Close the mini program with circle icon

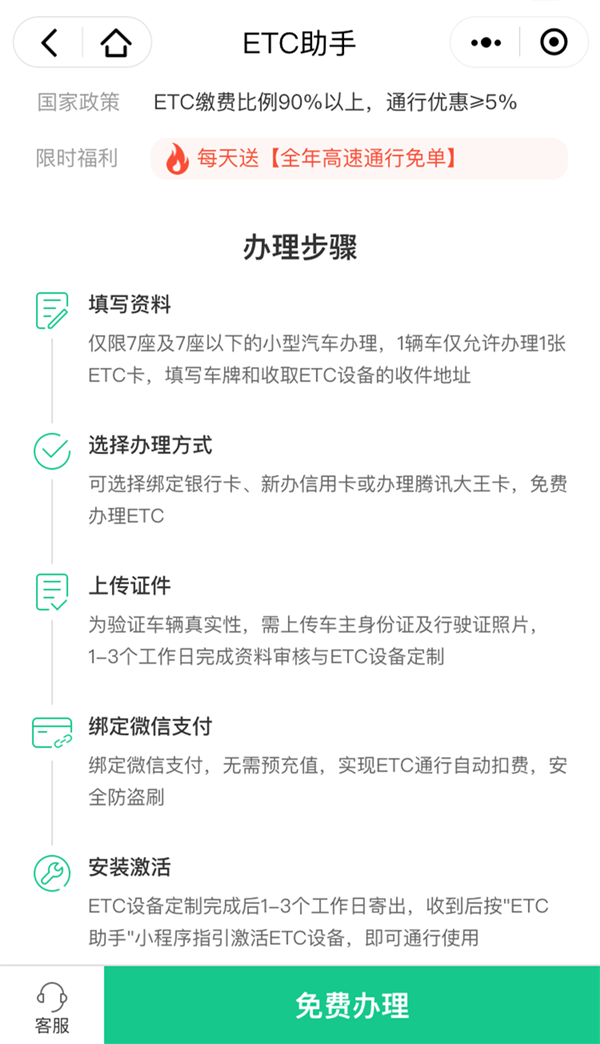(x=553, y=42)
